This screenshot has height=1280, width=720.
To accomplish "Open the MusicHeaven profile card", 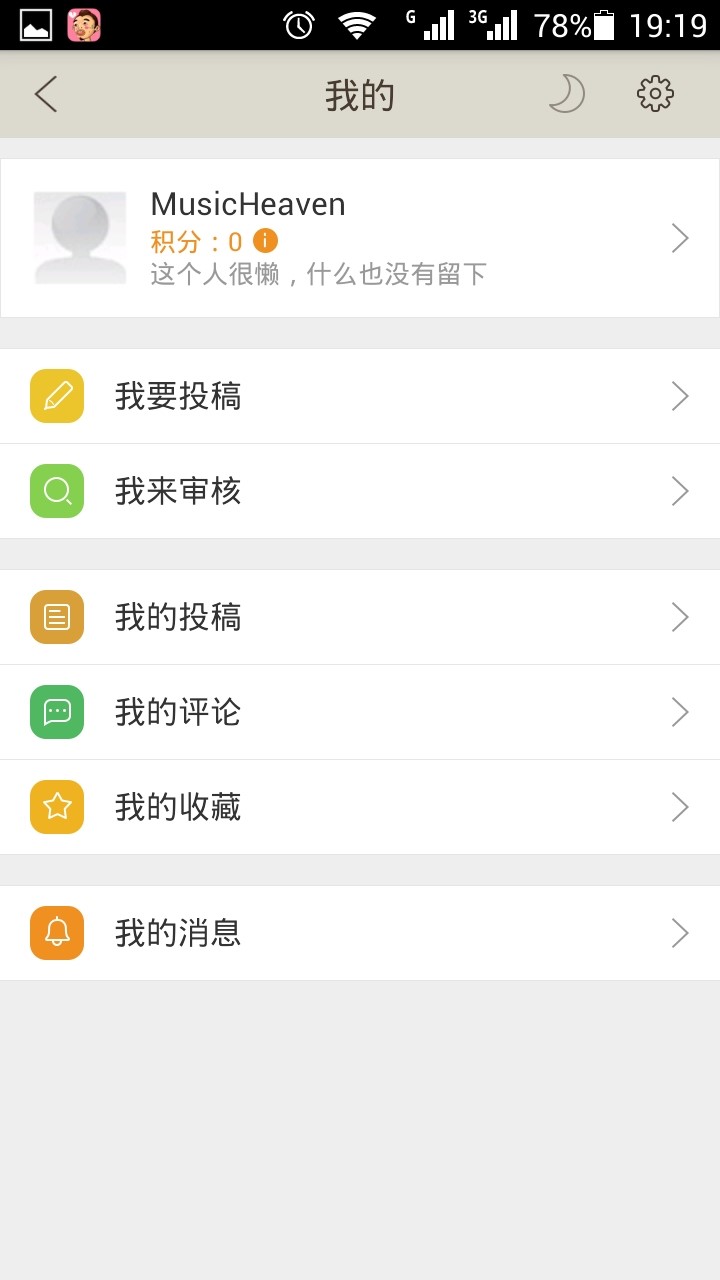I will point(360,238).
